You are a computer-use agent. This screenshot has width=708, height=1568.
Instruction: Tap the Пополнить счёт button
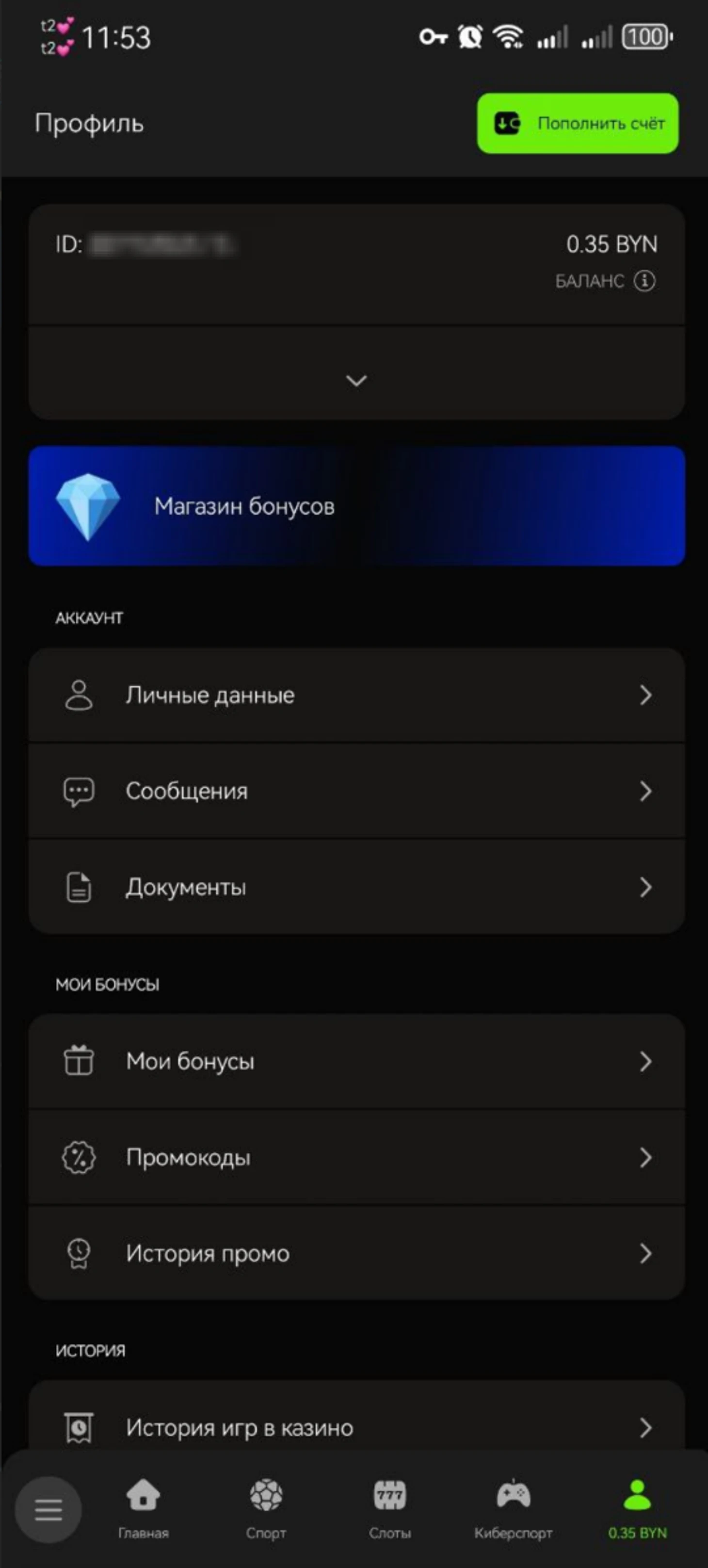point(577,124)
